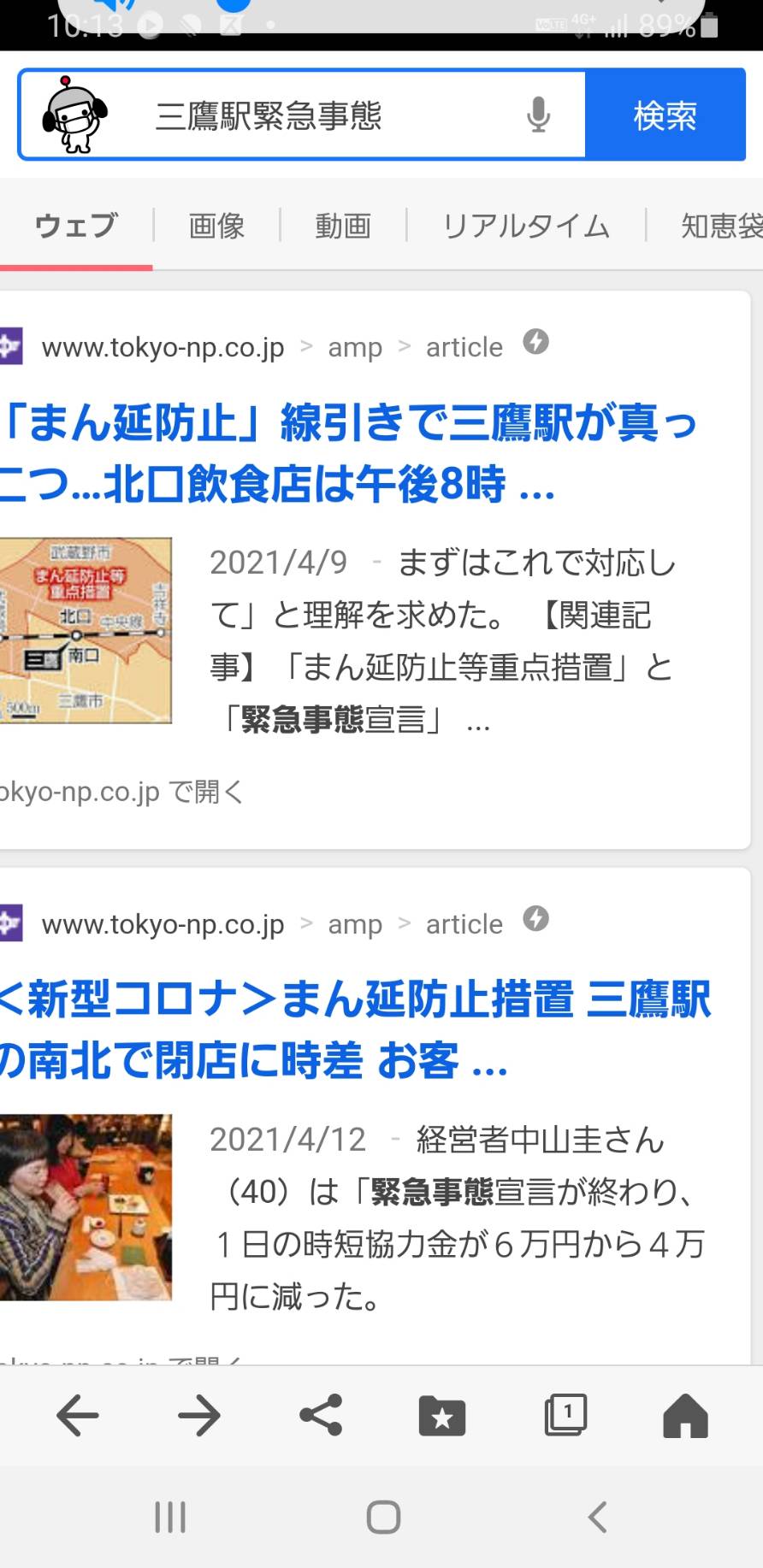Open the <新型コロナ>まん延防止措置 三鷹駅 article
The height and width of the screenshot is (1568, 763).
pos(355,1029)
